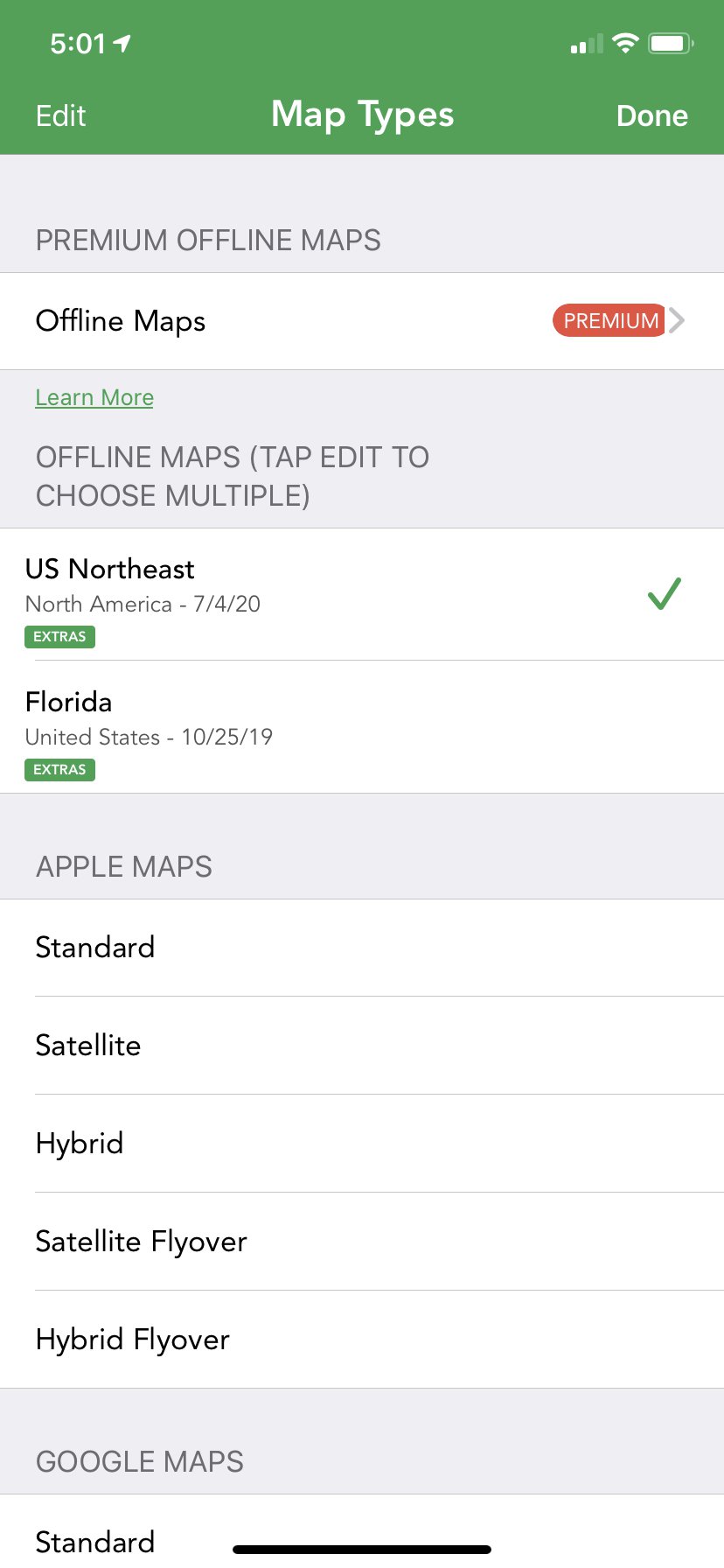Image resolution: width=724 pixels, height=1568 pixels.
Task: Select the Florida offline map
Action: 362,727
